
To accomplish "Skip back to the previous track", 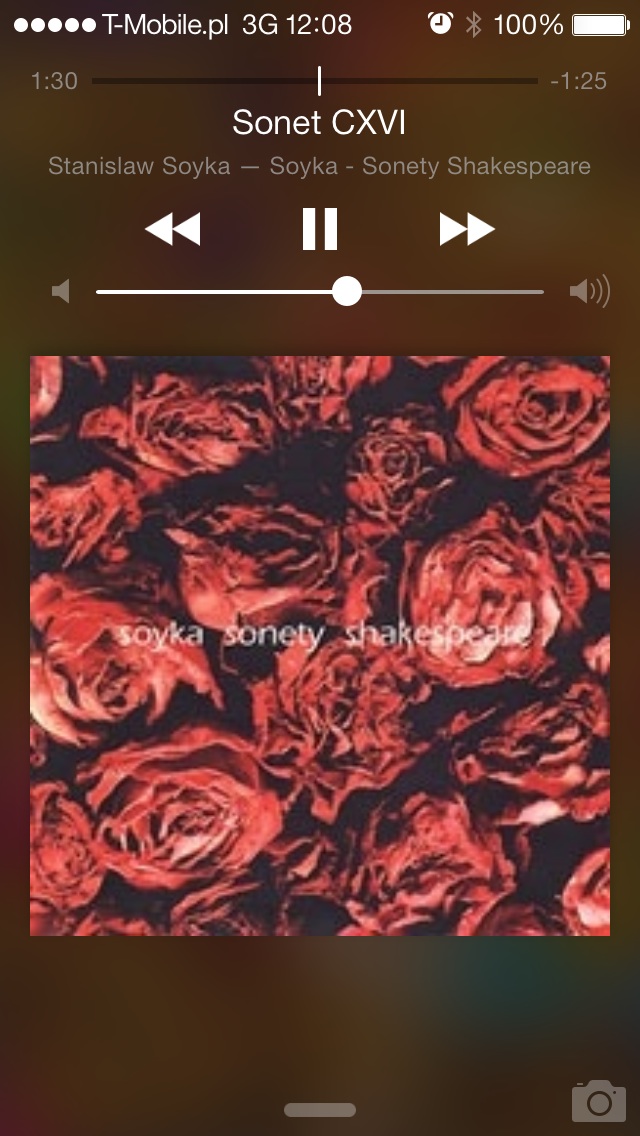I will tap(172, 229).
